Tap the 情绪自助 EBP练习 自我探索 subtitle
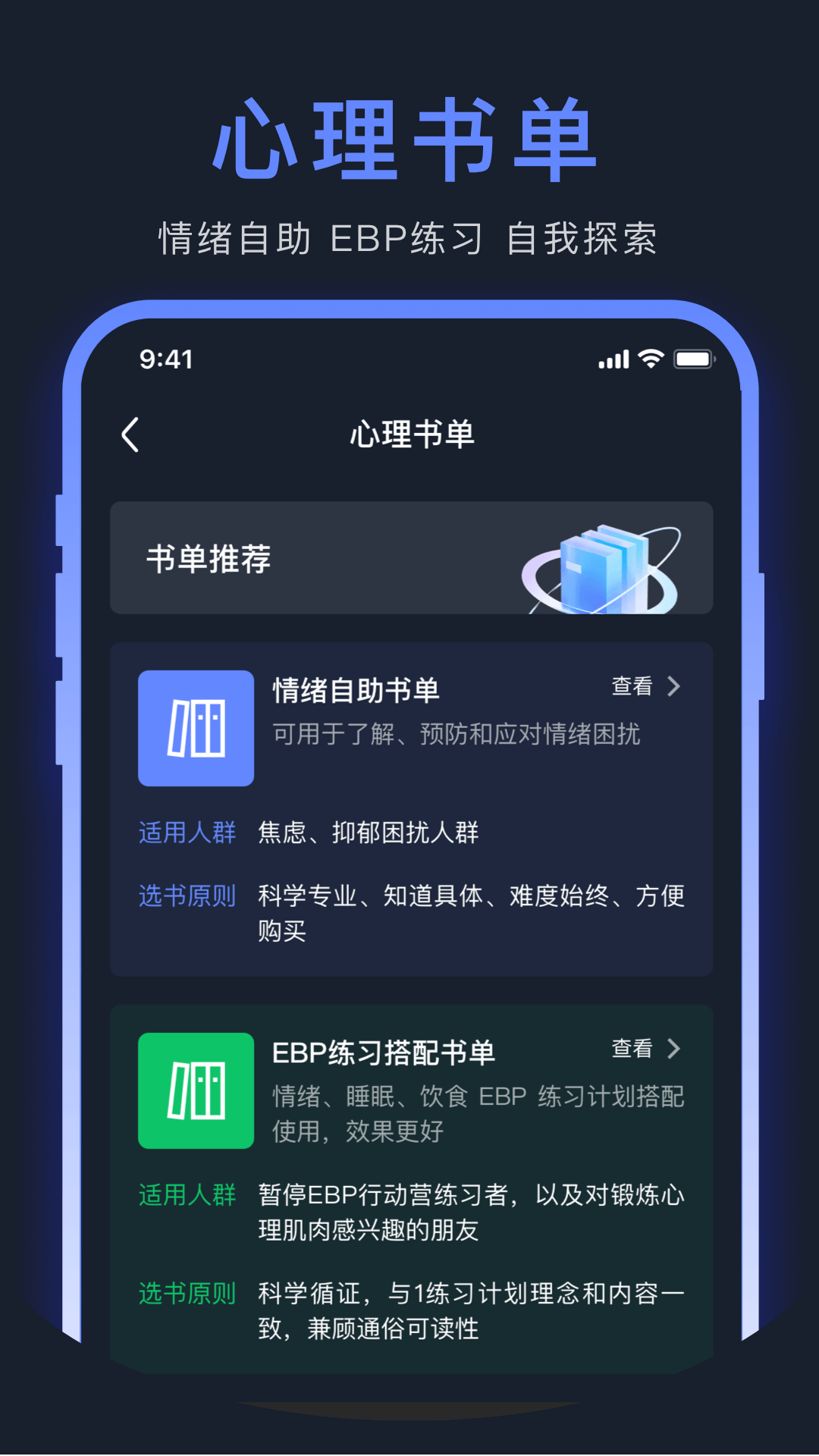The height and width of the screenshot is (1456, 819). (x=409, y=239)
